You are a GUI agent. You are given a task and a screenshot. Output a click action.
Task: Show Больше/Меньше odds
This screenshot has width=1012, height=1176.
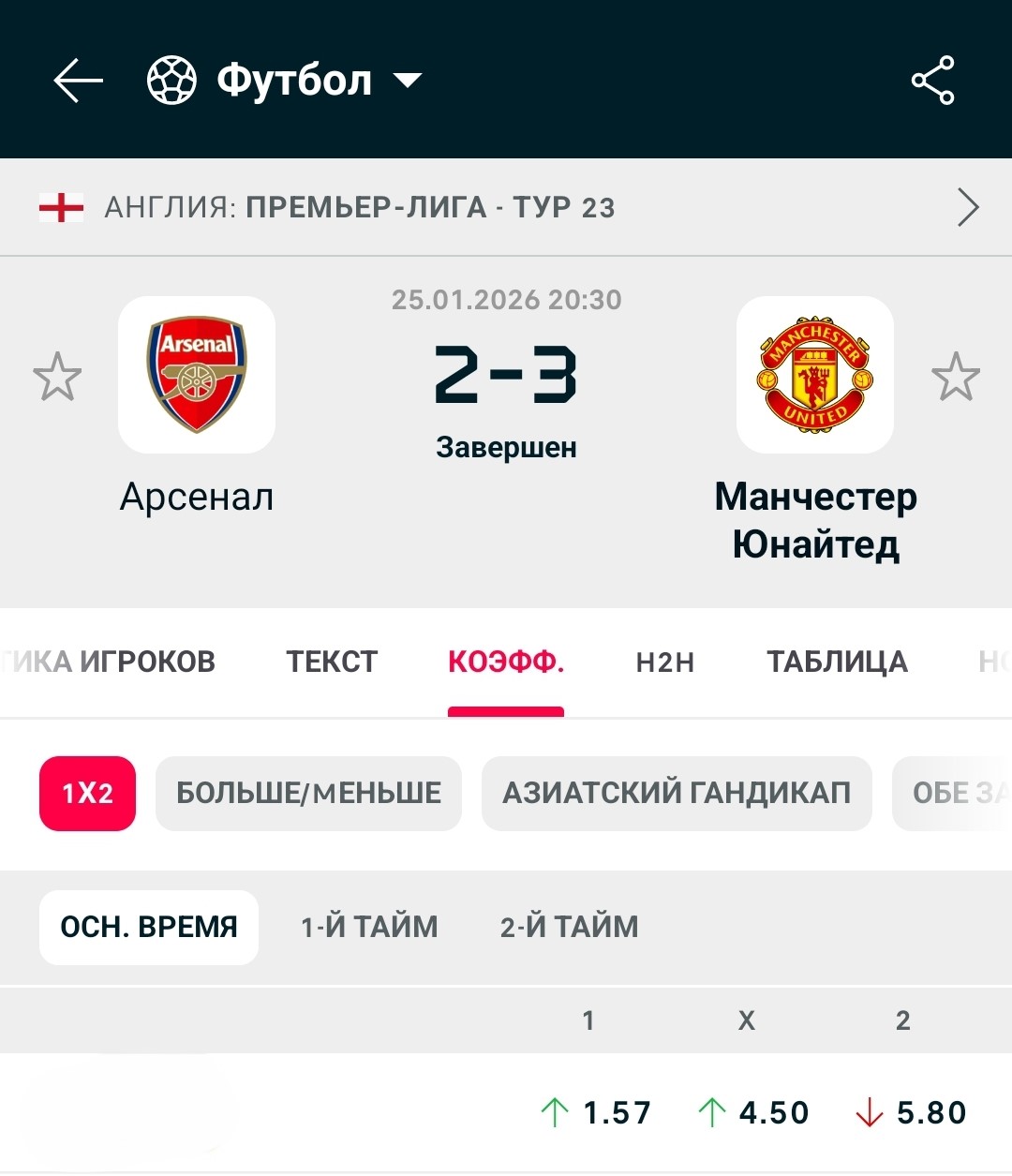308,793
